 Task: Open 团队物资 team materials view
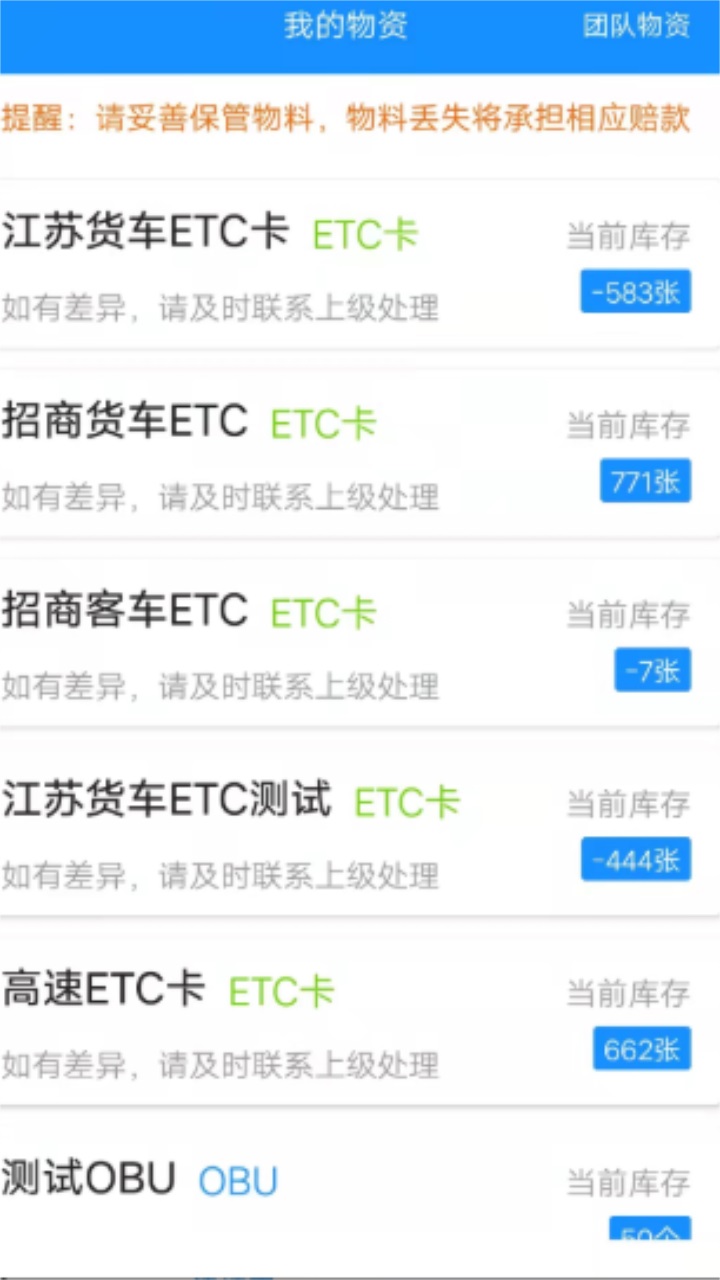636,26
